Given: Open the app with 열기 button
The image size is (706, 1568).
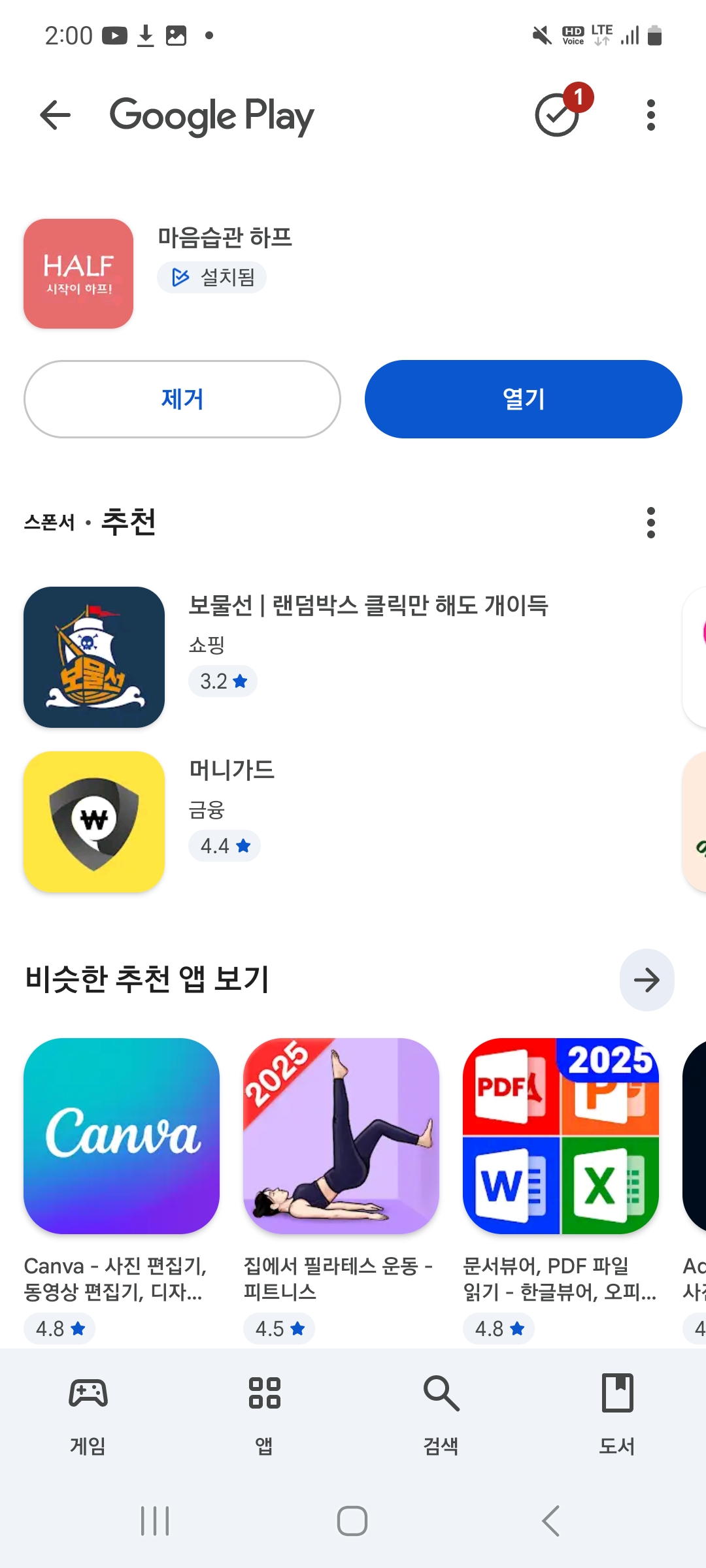Looking at the screenshot, I should pos(523,399).
